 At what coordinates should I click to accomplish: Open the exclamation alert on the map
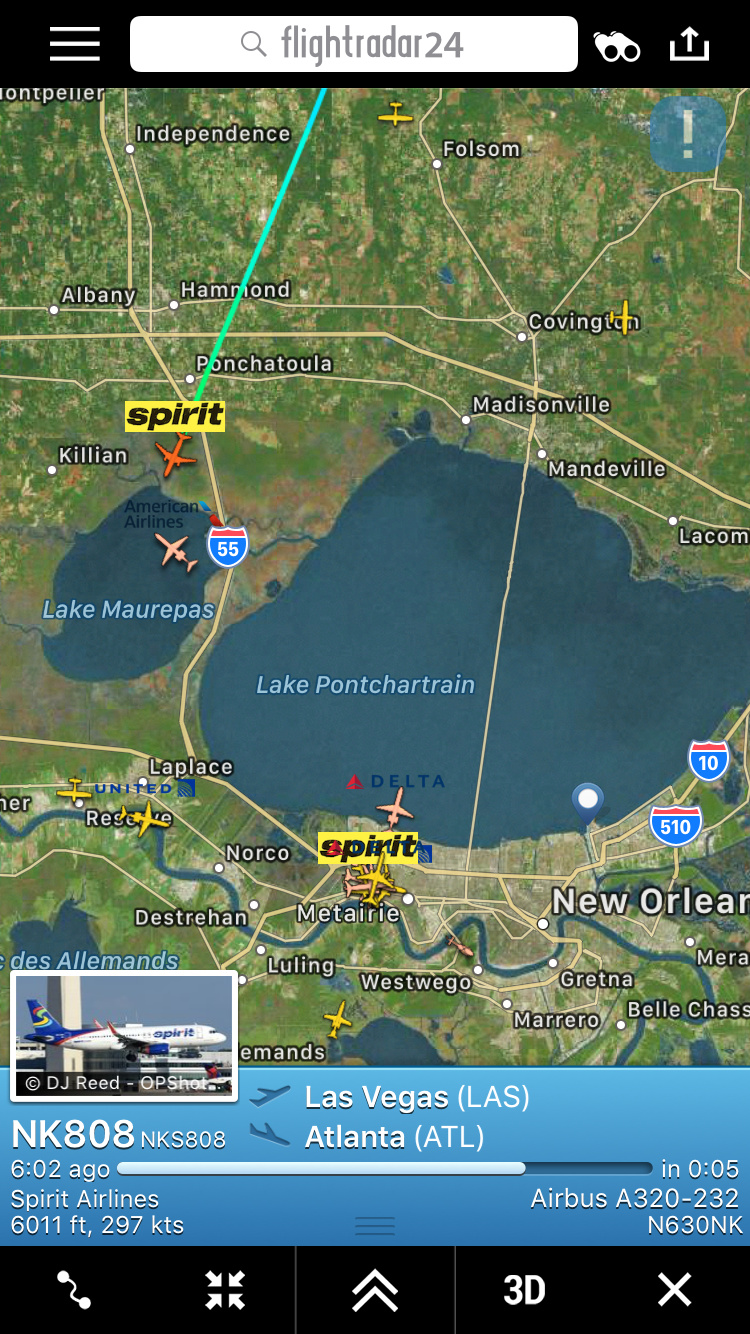(687, 132)
